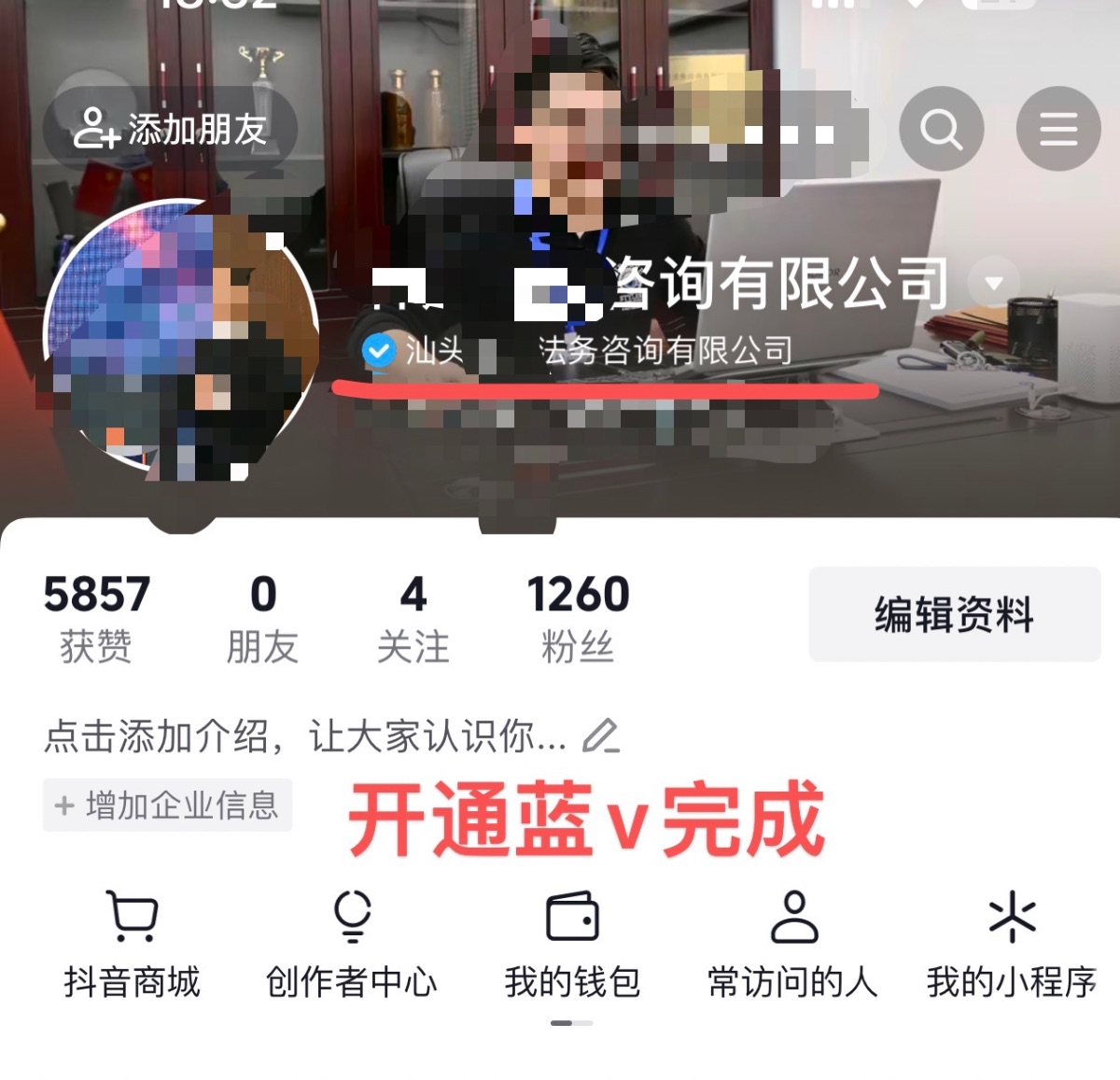Open the search magnifier icon
The image size is (1120, 1080).
coord(941,129)
